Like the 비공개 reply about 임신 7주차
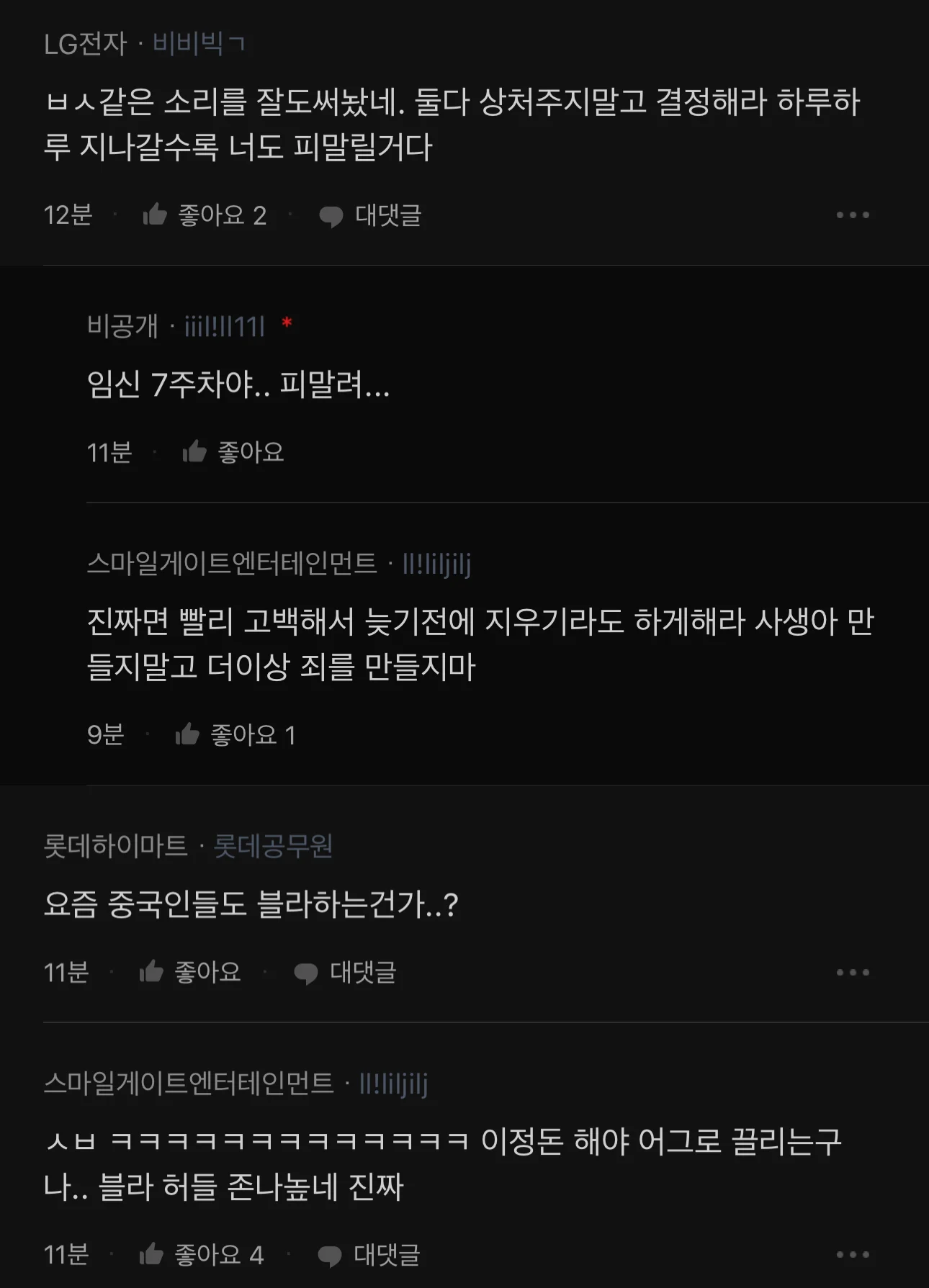The width and height of the screenshot is (929, 1288). 233,452
